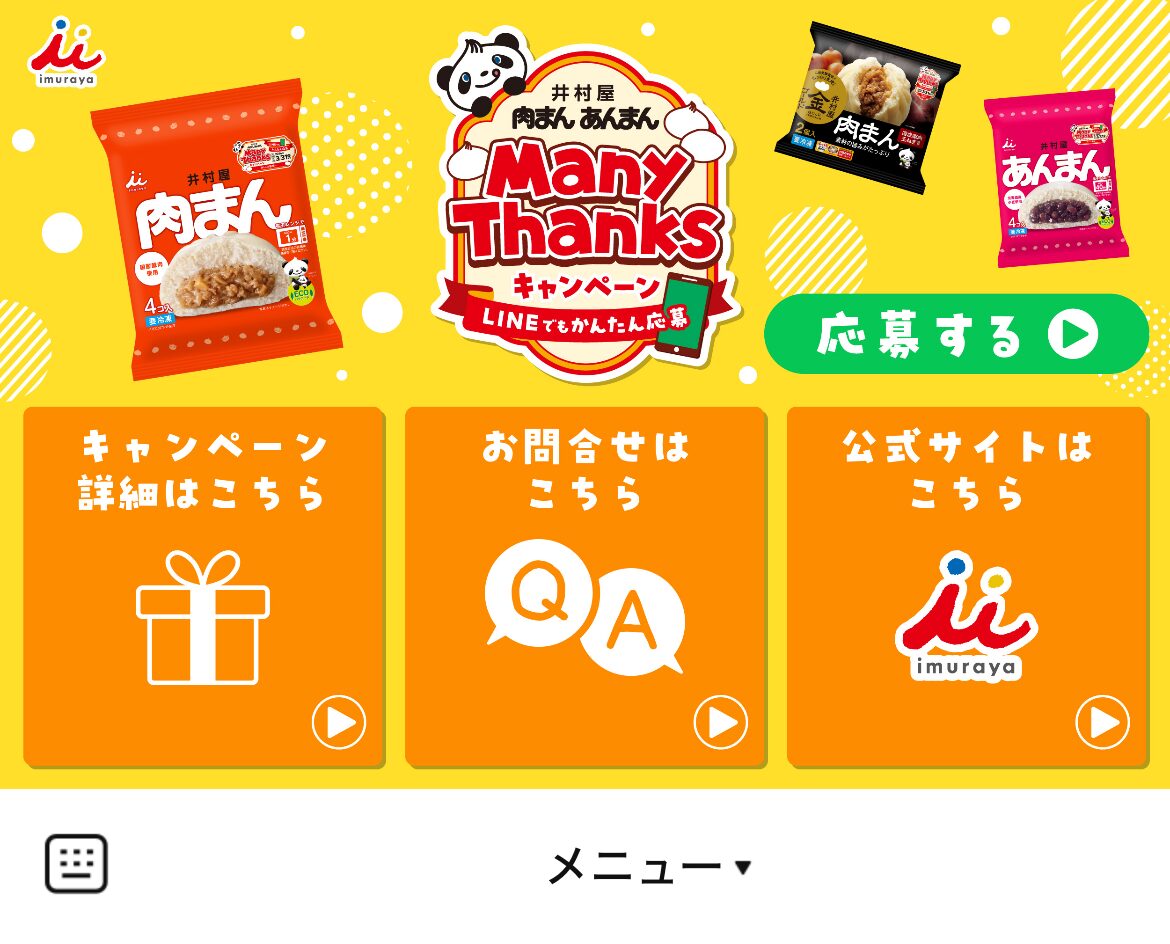
Task: Collapse the メニュー rich menu
Action: click(x=650, y=867)
